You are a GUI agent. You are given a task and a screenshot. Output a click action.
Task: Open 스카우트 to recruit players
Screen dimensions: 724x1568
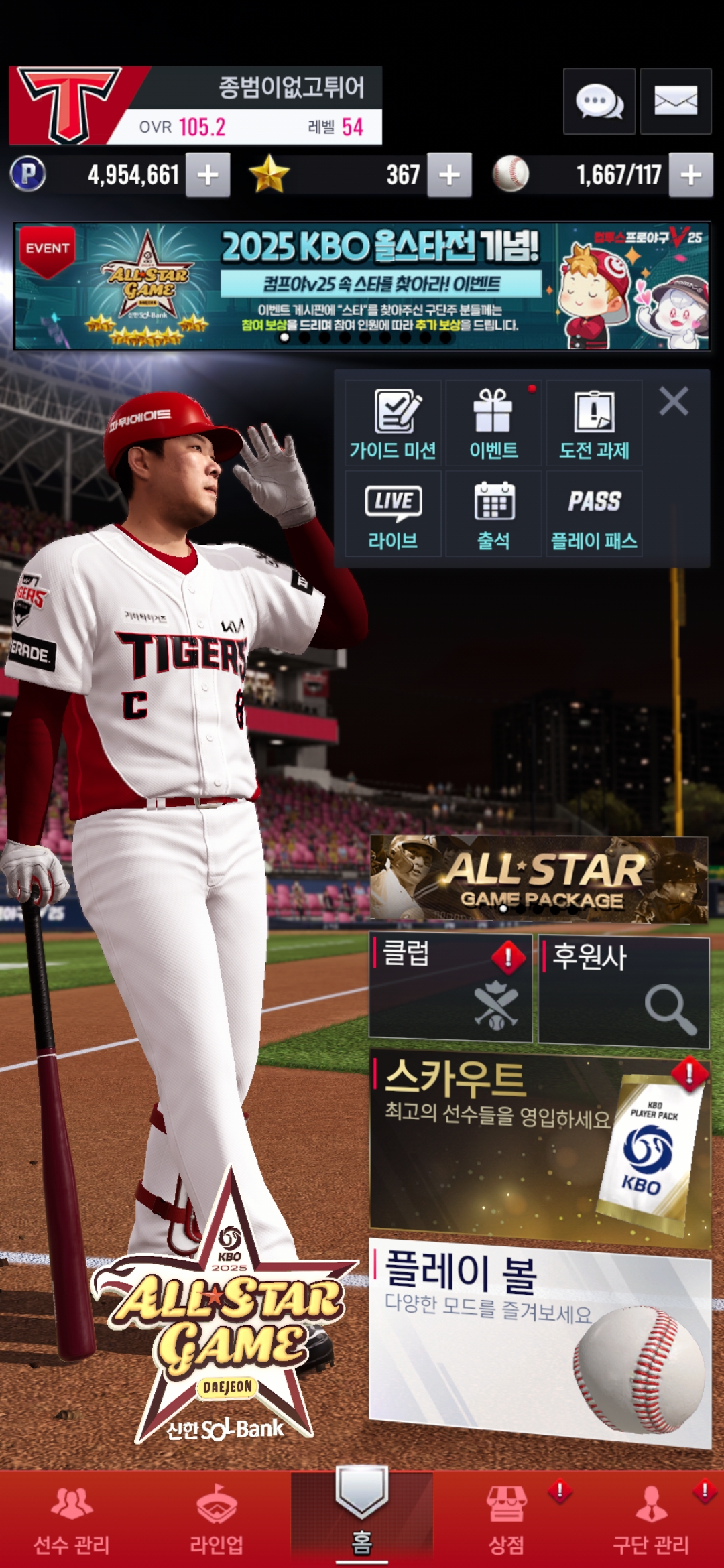click(x=540, y=1149)
